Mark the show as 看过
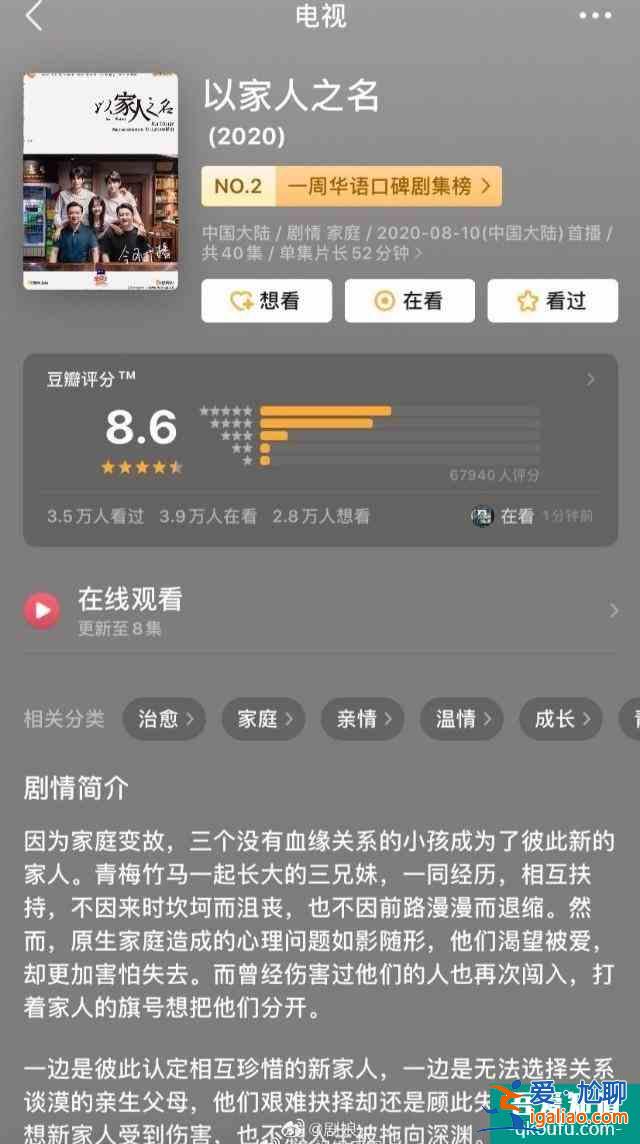Image resolution: width=640 pixels, height=1144 pixels. [x=552, y=301]
